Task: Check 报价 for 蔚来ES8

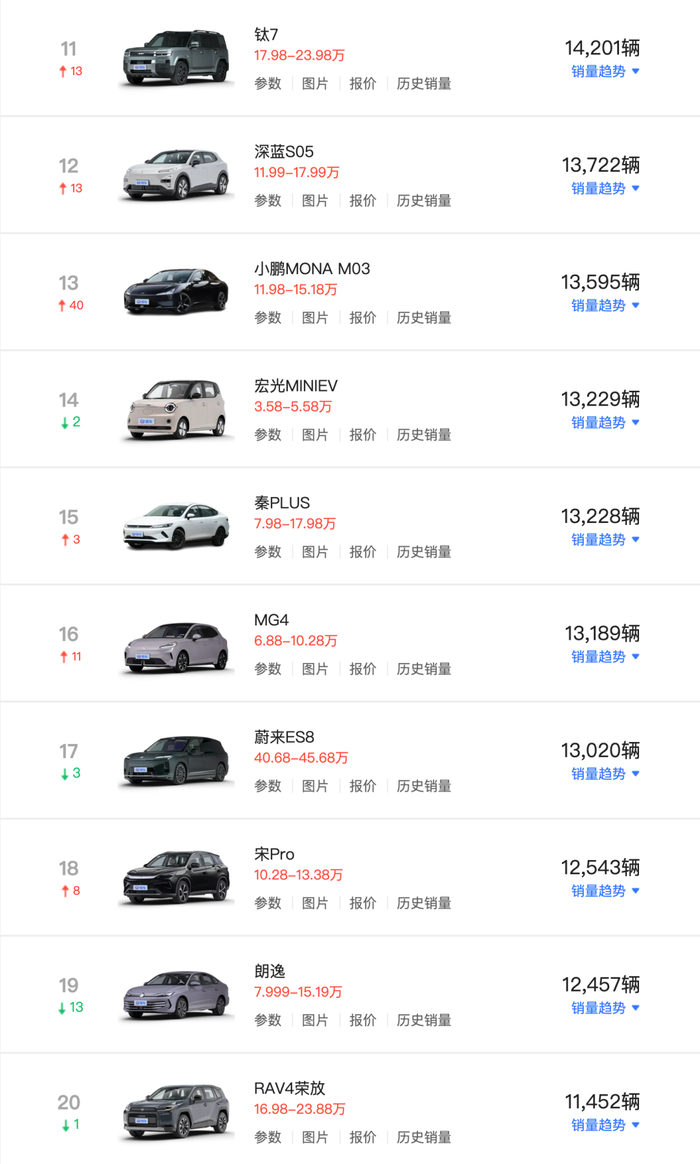Action: [x=362, y=786]
